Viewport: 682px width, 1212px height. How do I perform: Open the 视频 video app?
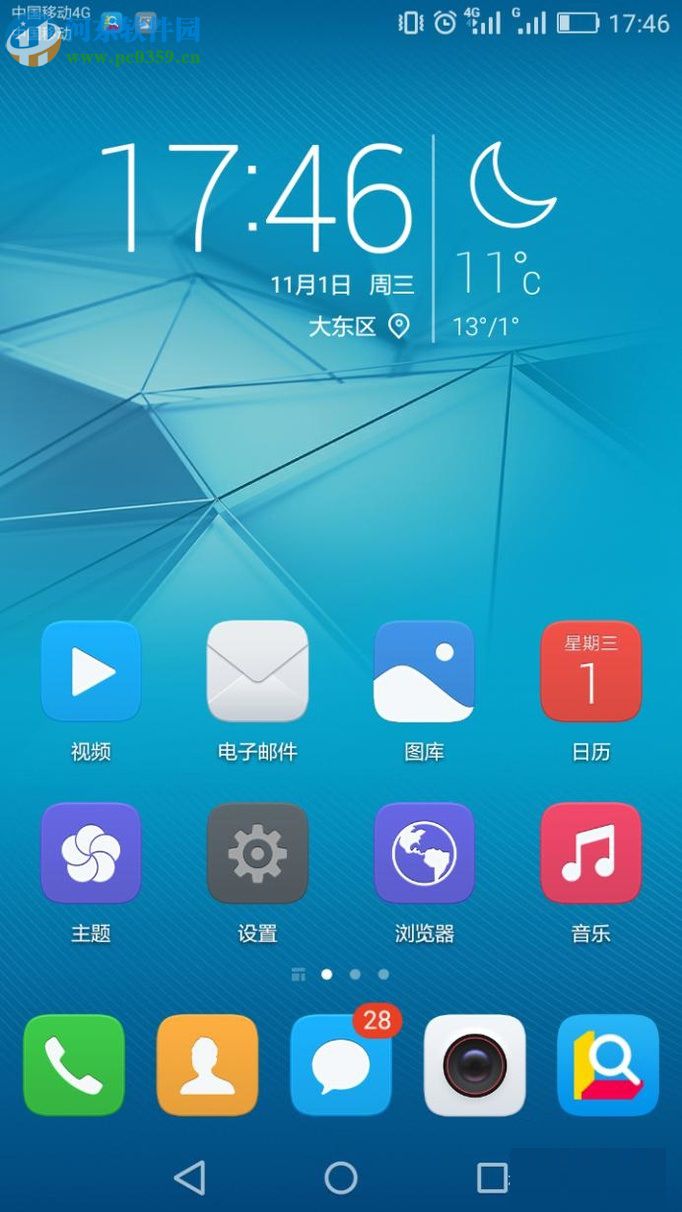[91, 672]
